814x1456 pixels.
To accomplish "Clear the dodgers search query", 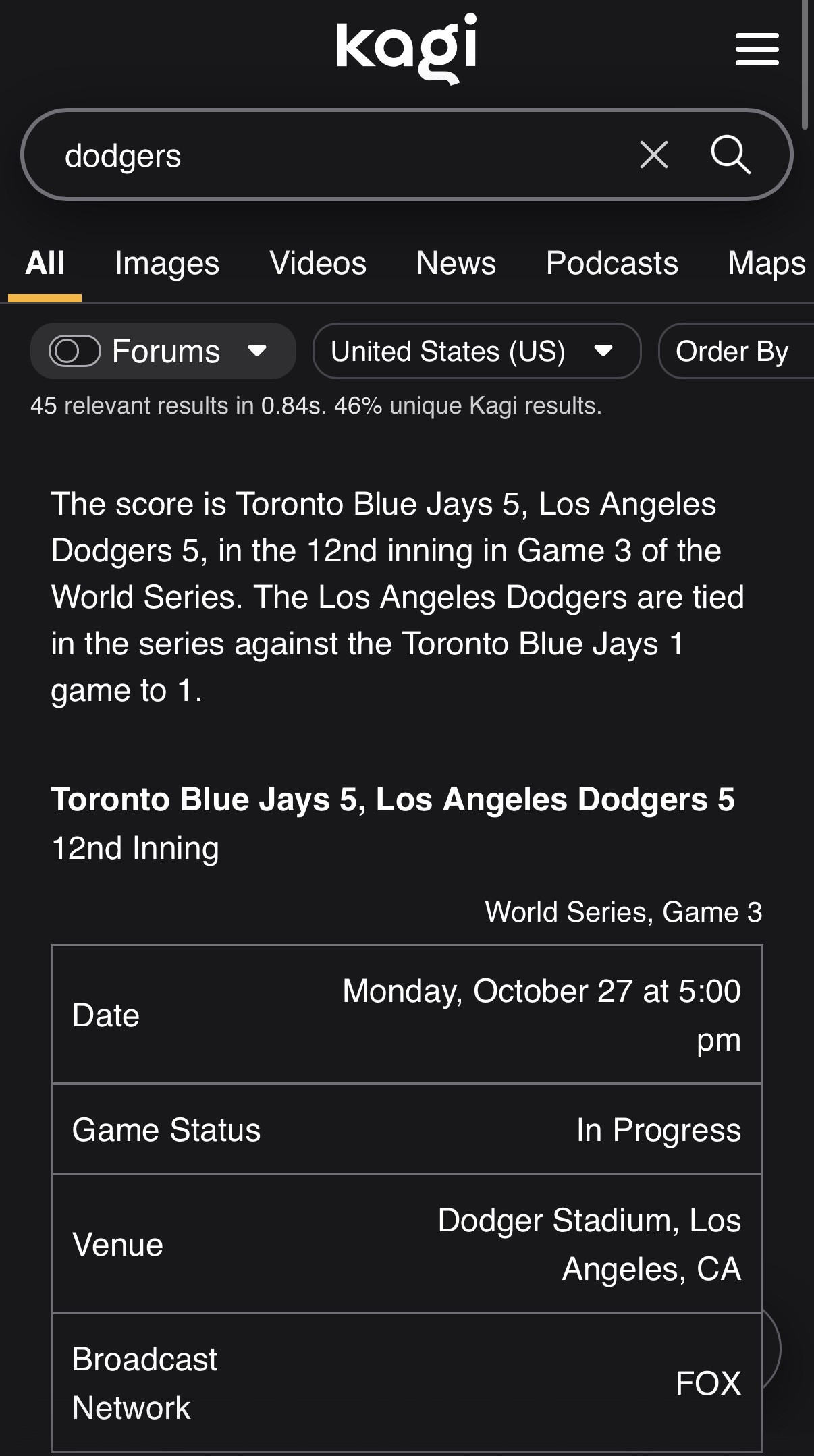I will [x=653, y=155].
